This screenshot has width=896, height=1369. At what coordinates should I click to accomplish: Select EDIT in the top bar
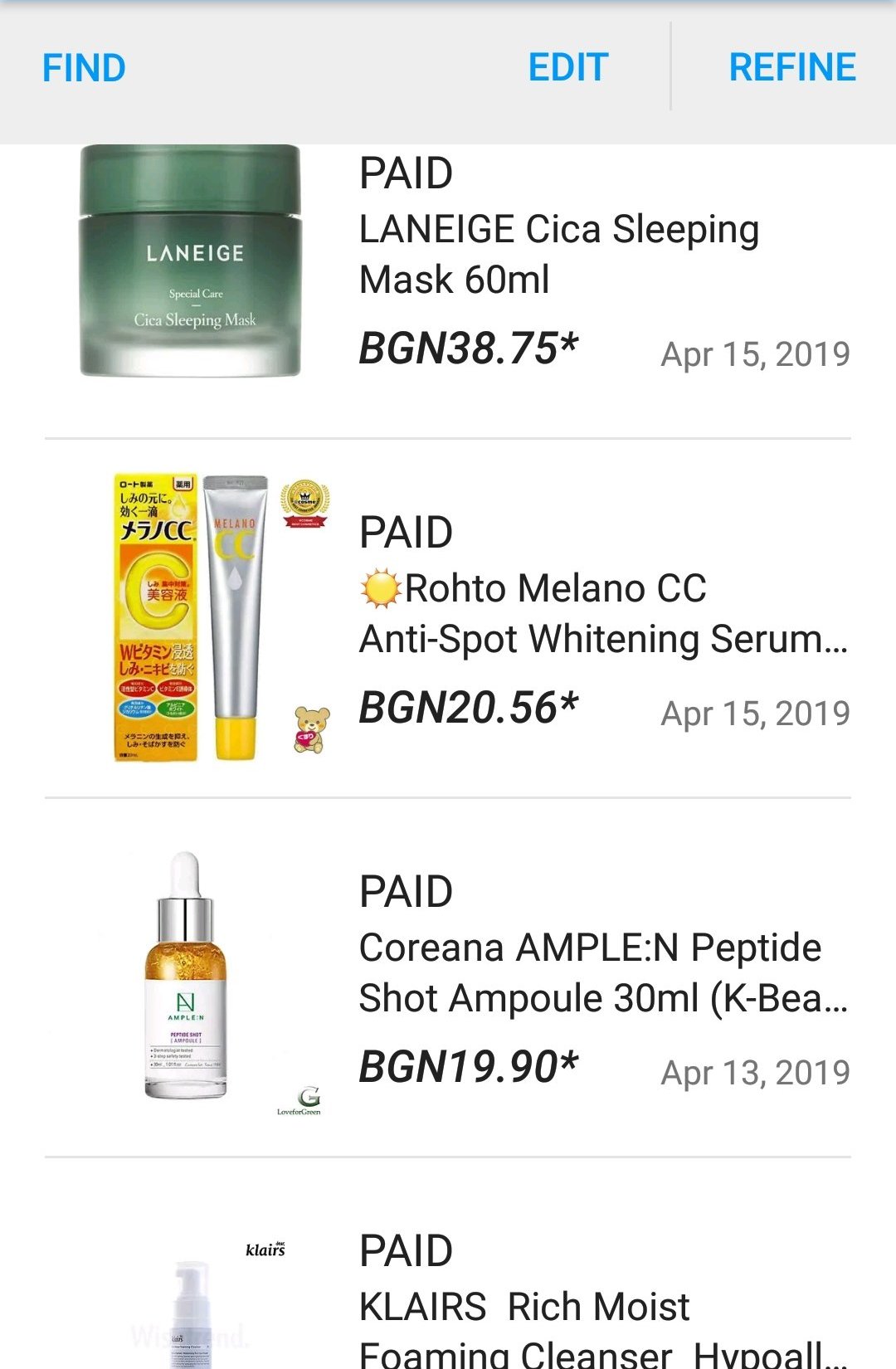coord(568,68)
